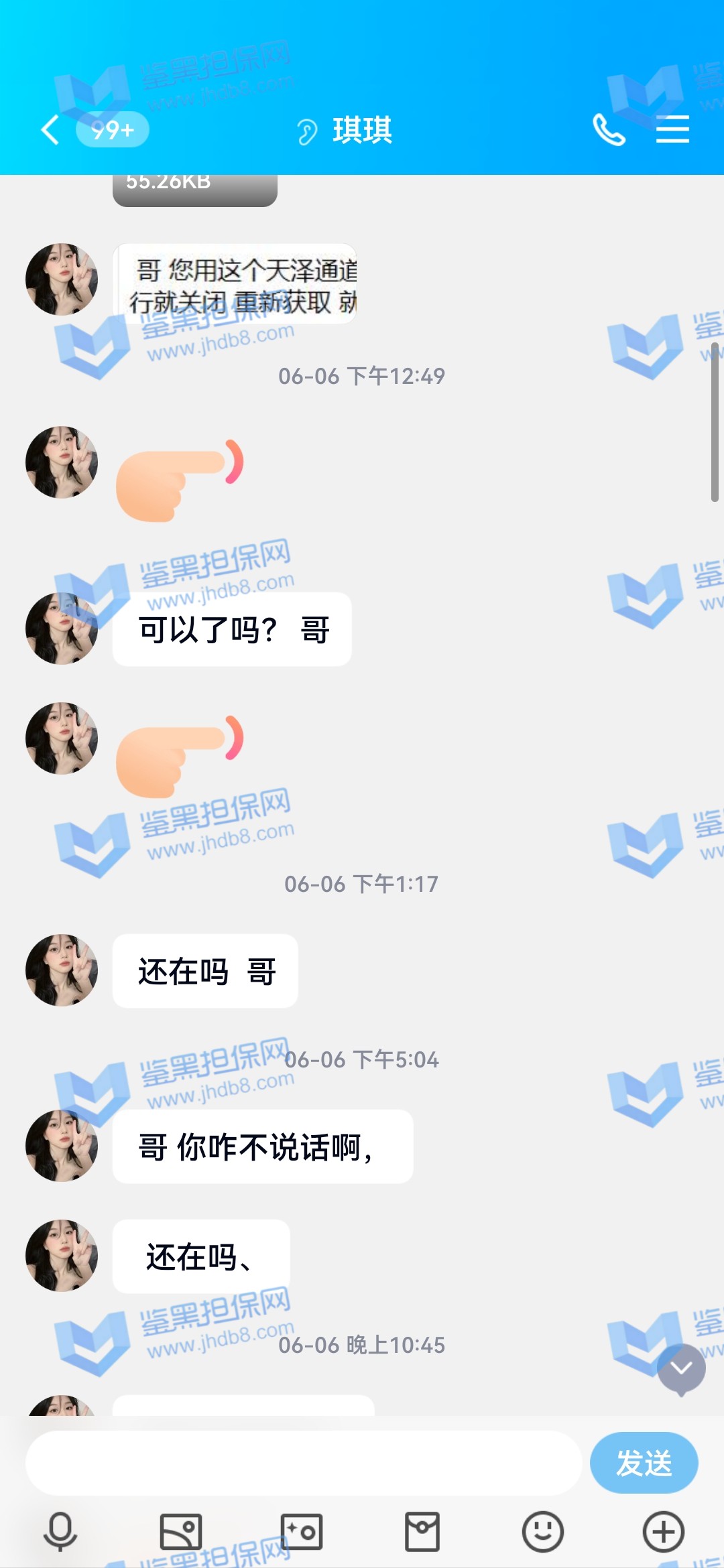Start a voice call with 琪琪
This screenshot has width=724, height=1568.
coord(609,129)
